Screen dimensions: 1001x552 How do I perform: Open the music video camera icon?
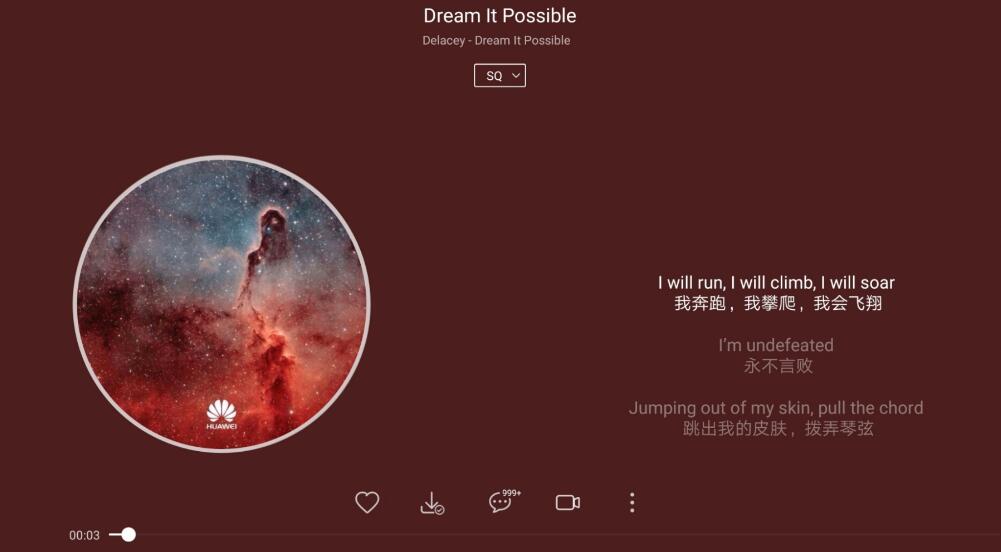pos(567,502)
